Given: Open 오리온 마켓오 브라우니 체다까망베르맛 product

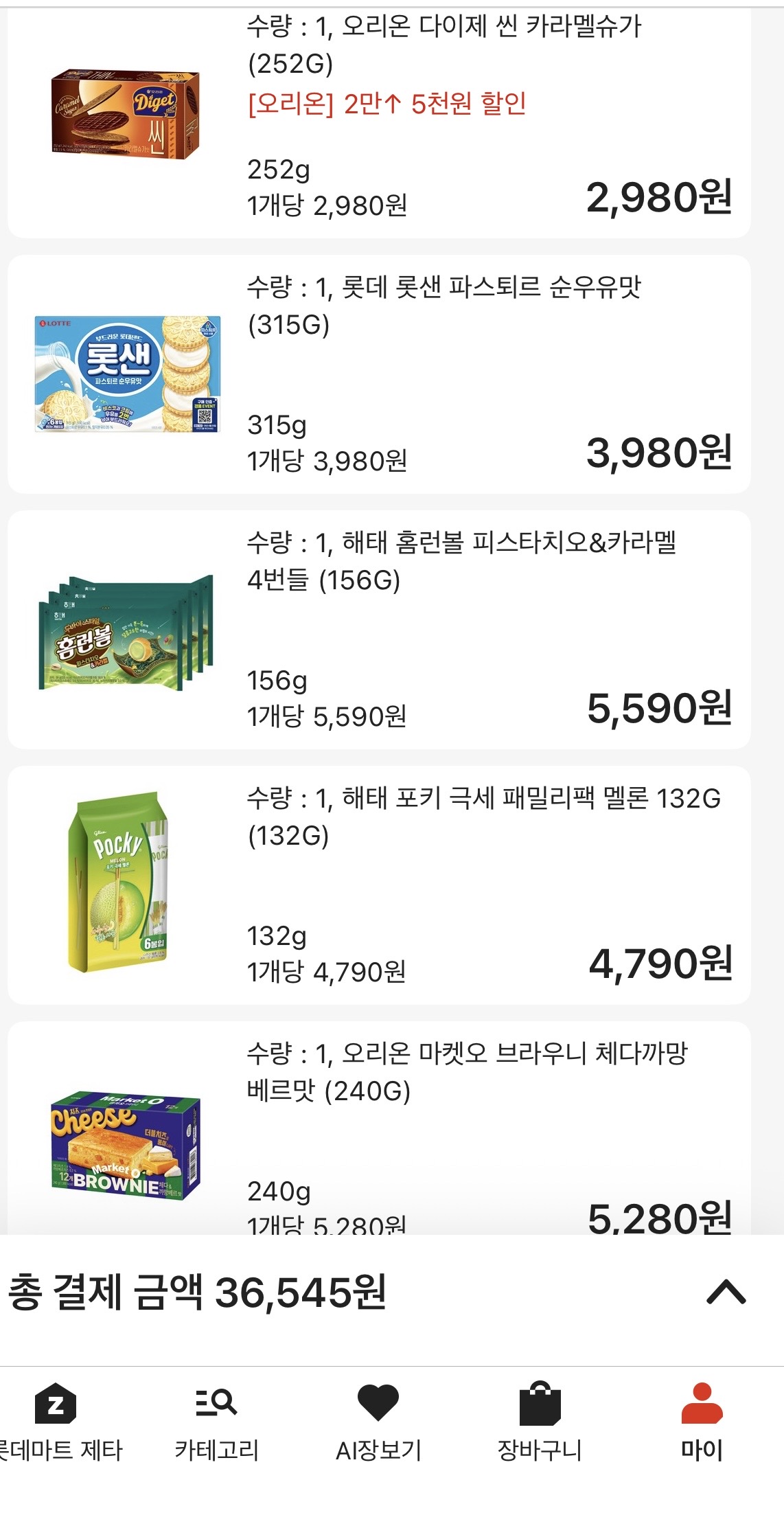Looking at the screenshot, I should coord(379,1128).
